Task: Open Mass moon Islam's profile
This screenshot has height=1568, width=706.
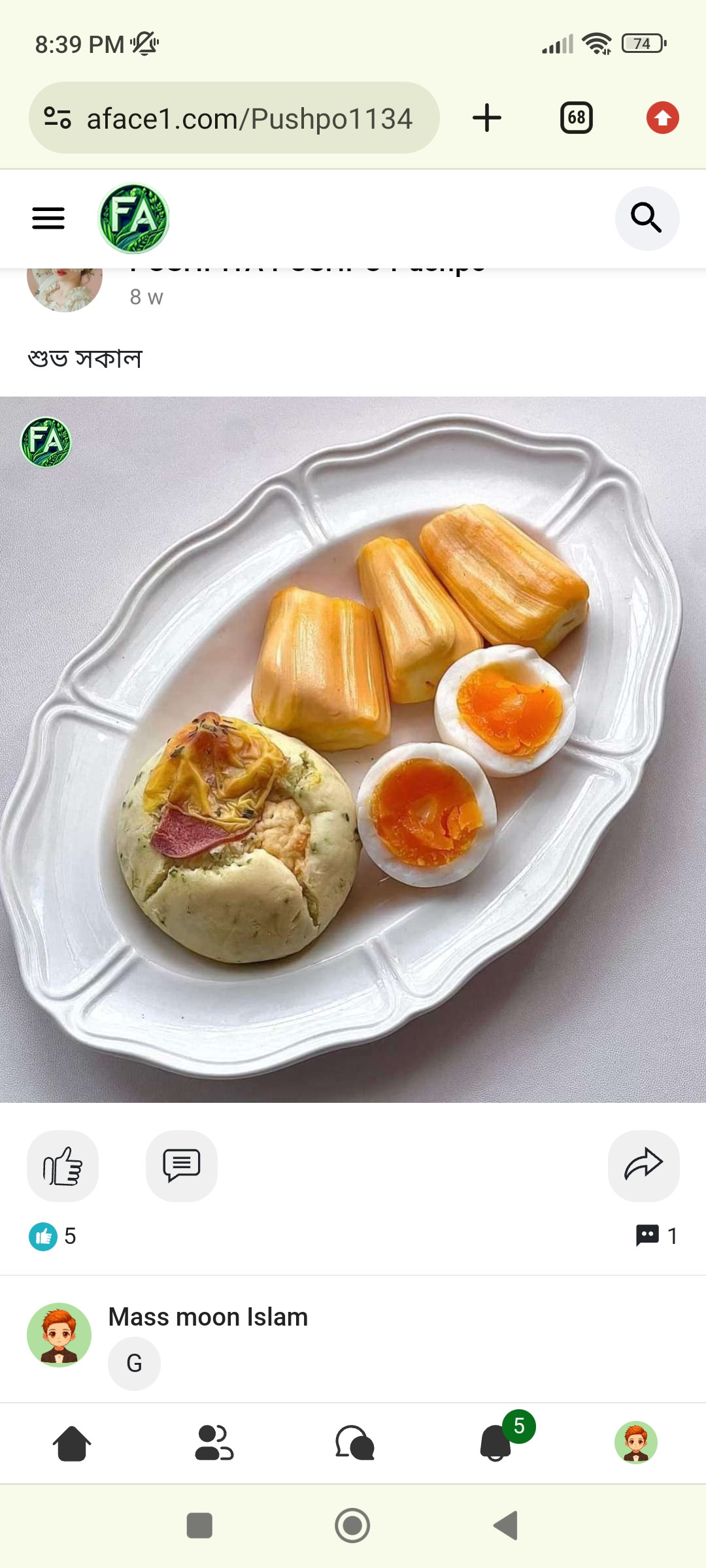Action: click(x=207, y=1317)
